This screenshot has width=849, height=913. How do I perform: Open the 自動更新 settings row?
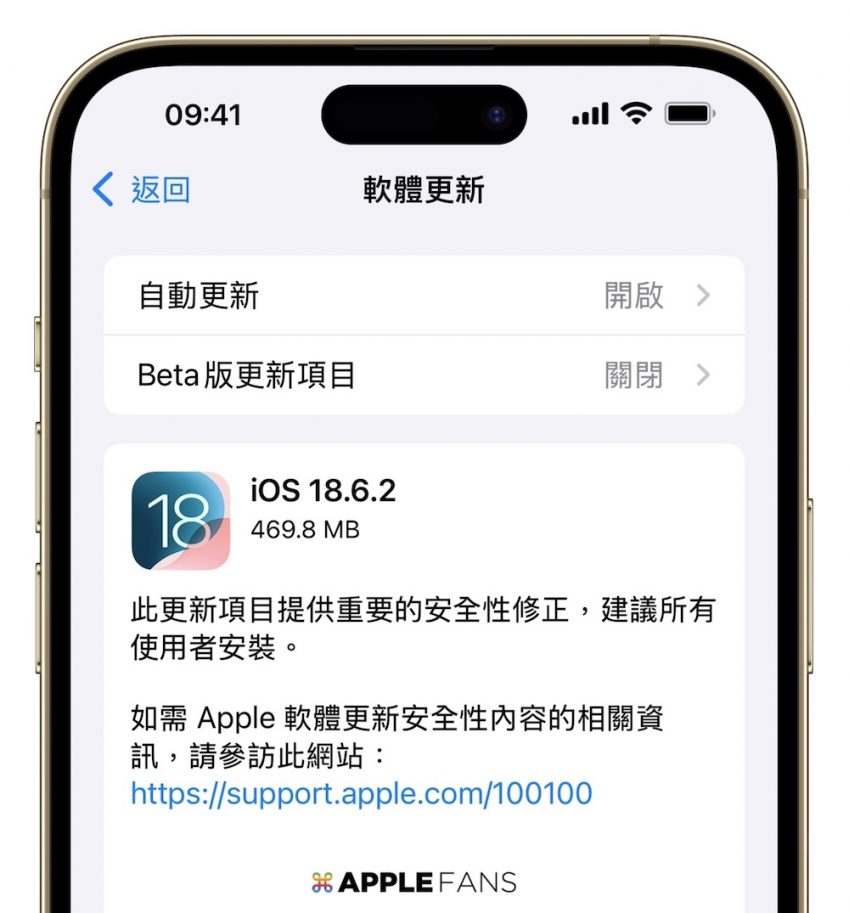coord(424,296)
